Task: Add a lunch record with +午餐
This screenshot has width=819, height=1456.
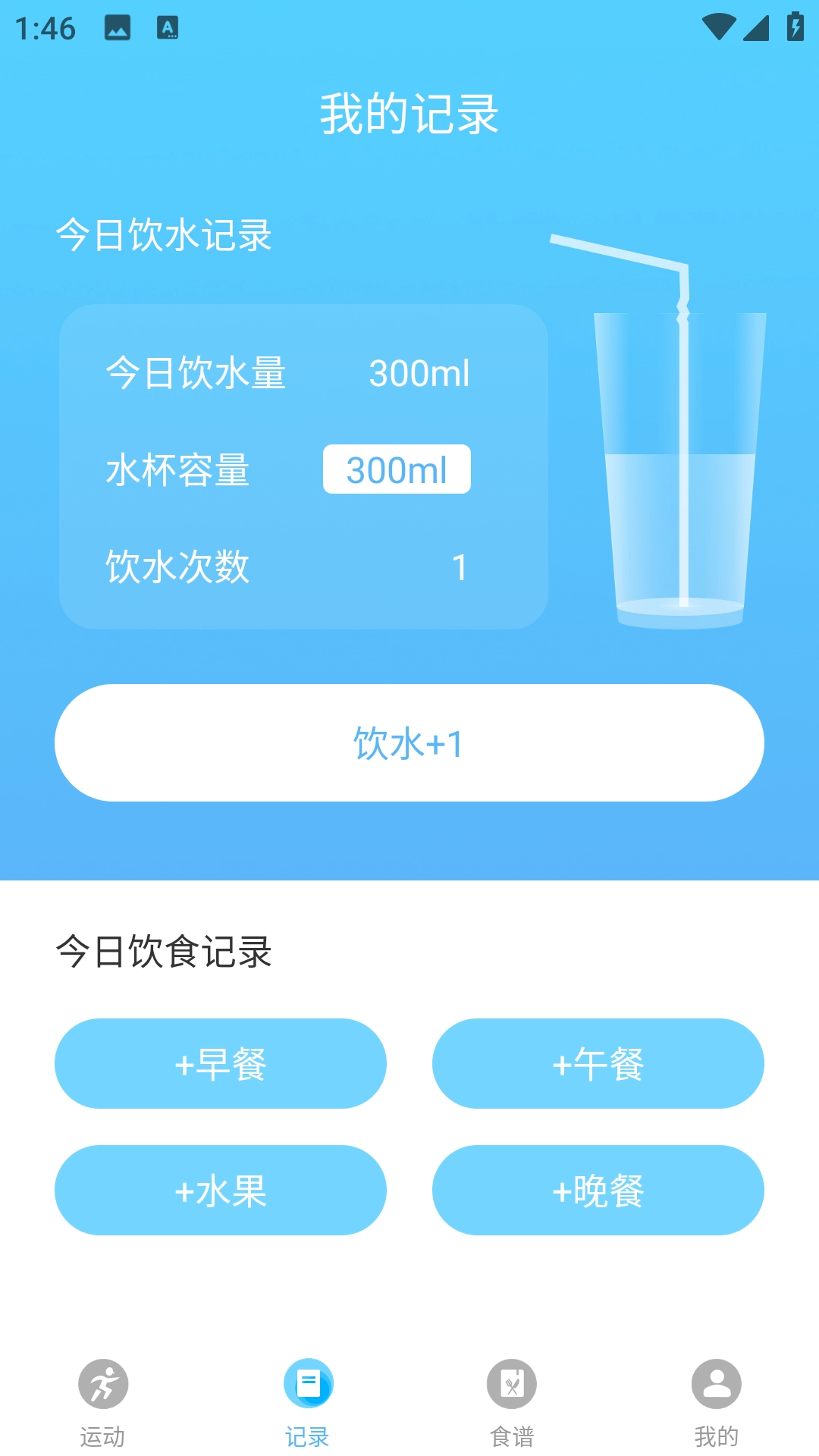Action: coord(598,1063)
